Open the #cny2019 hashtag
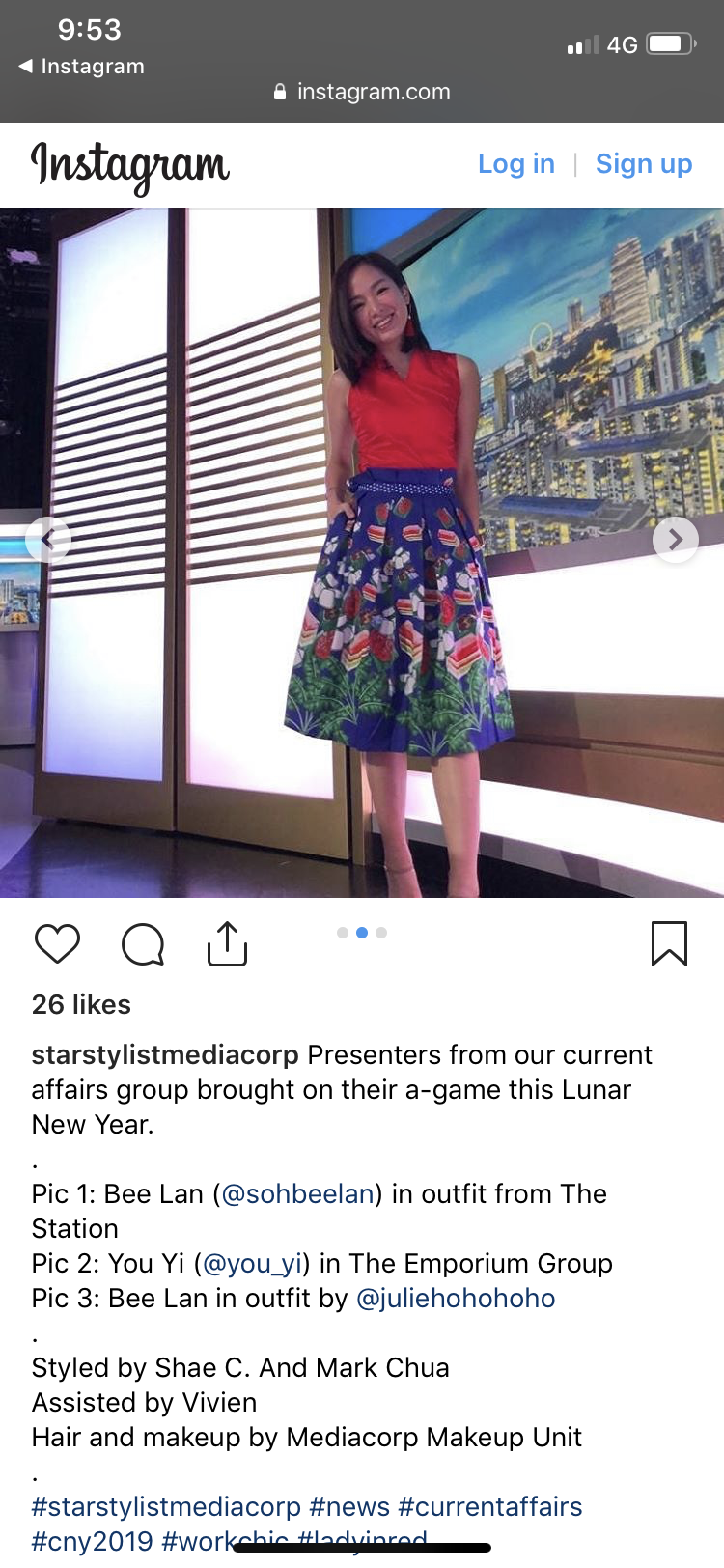The height and width of the screenshot is (1568, 724). point(92,1540)
